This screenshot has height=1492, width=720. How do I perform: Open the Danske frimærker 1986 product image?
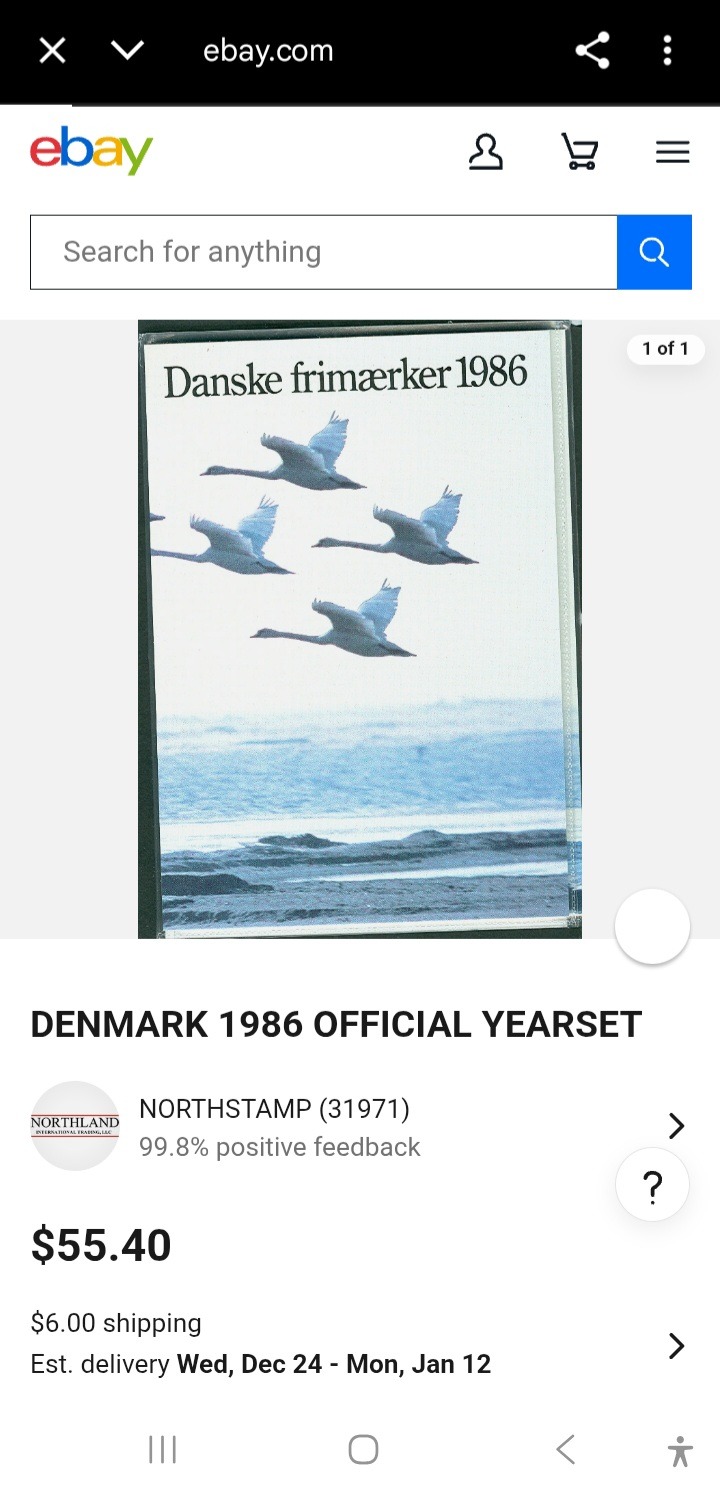pos(359,628)
